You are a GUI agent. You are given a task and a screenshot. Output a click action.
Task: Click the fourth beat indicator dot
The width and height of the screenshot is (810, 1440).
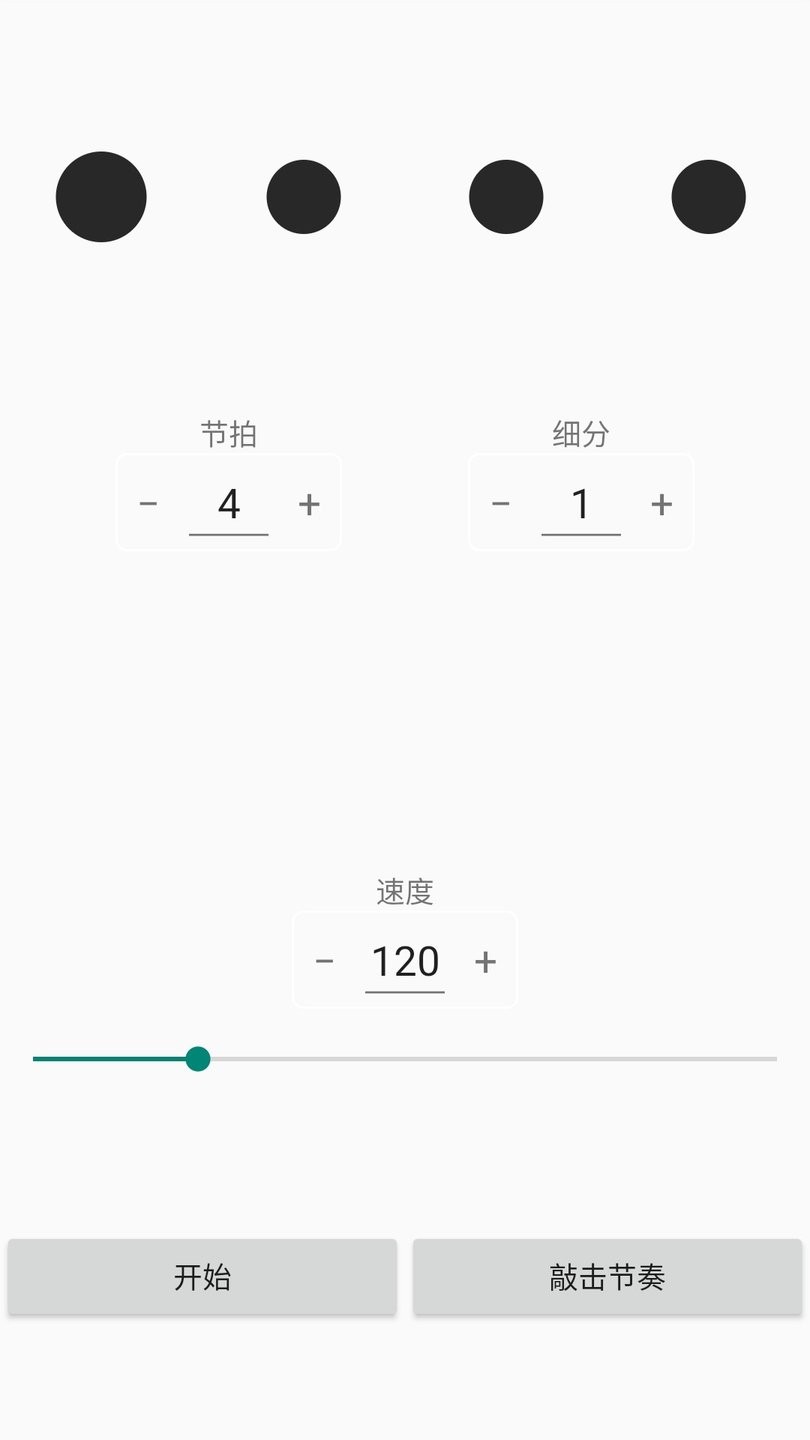(x=708, y=196)
